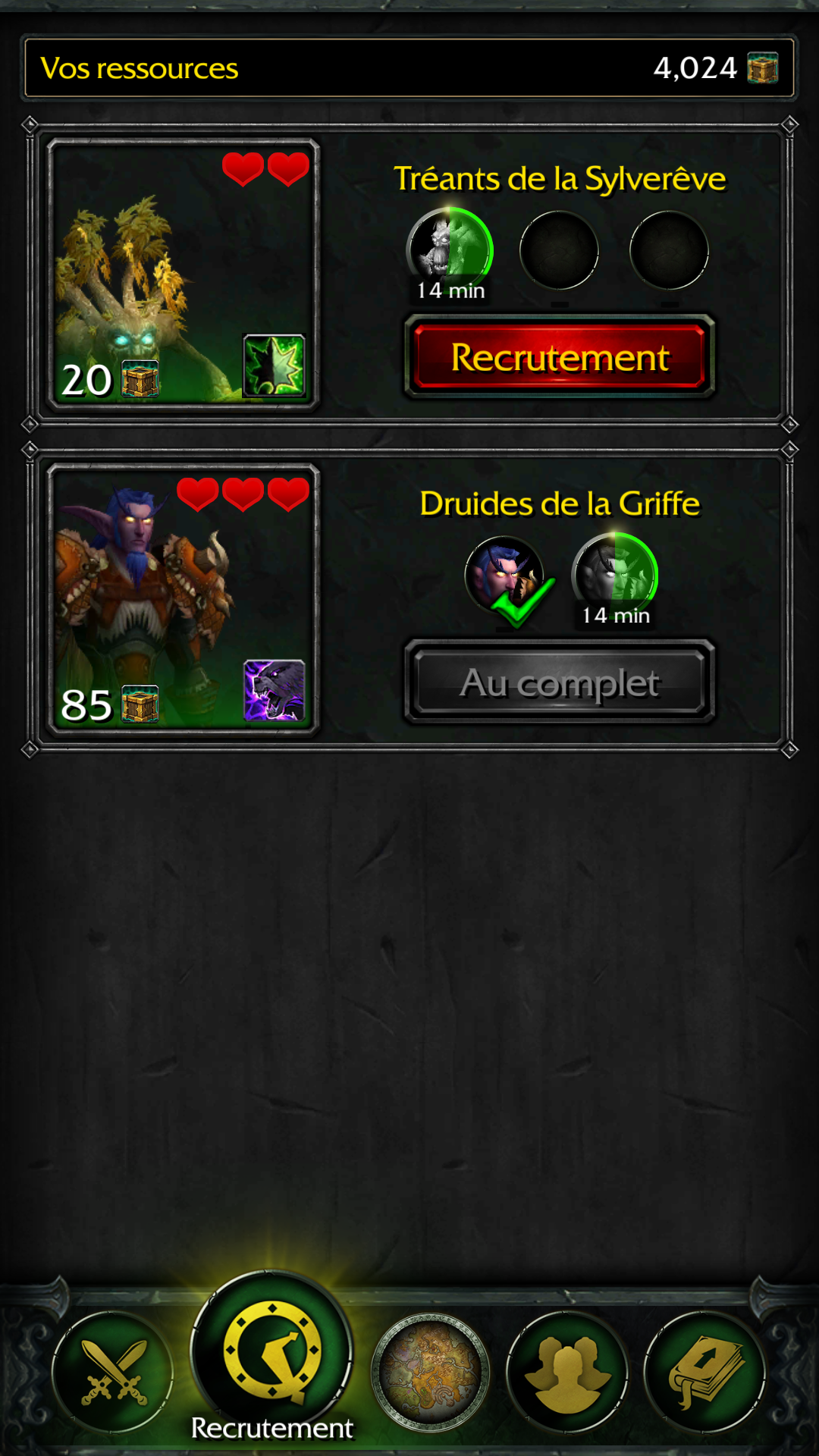The image size is (819, 1456).
Task: Tap the green leaf ability icon on Tréants
Action: coord(274,366)
